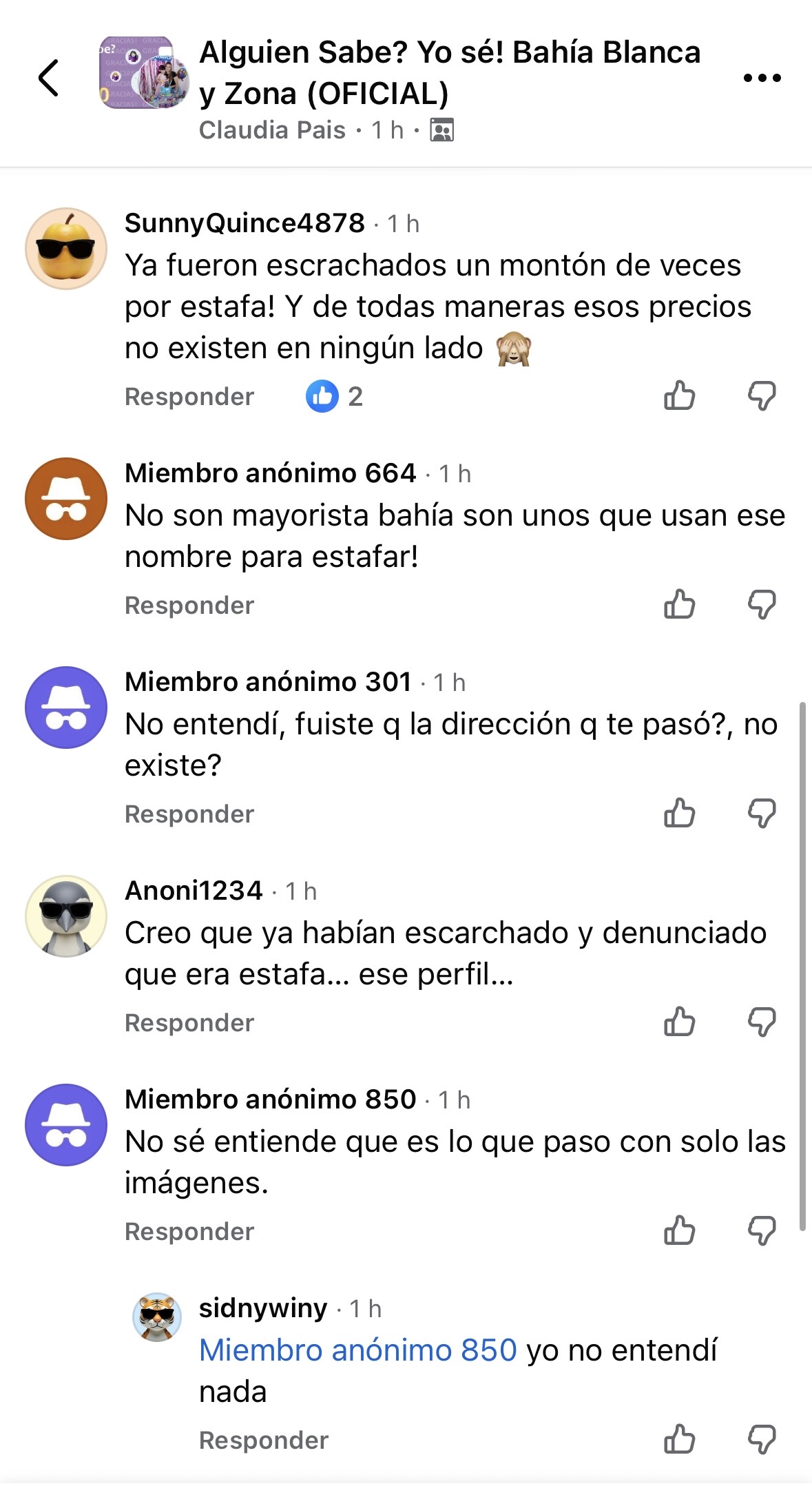Like Anoni1234's comment
The height and width of the screenshot is (1486, 812).
point(679,1022)
